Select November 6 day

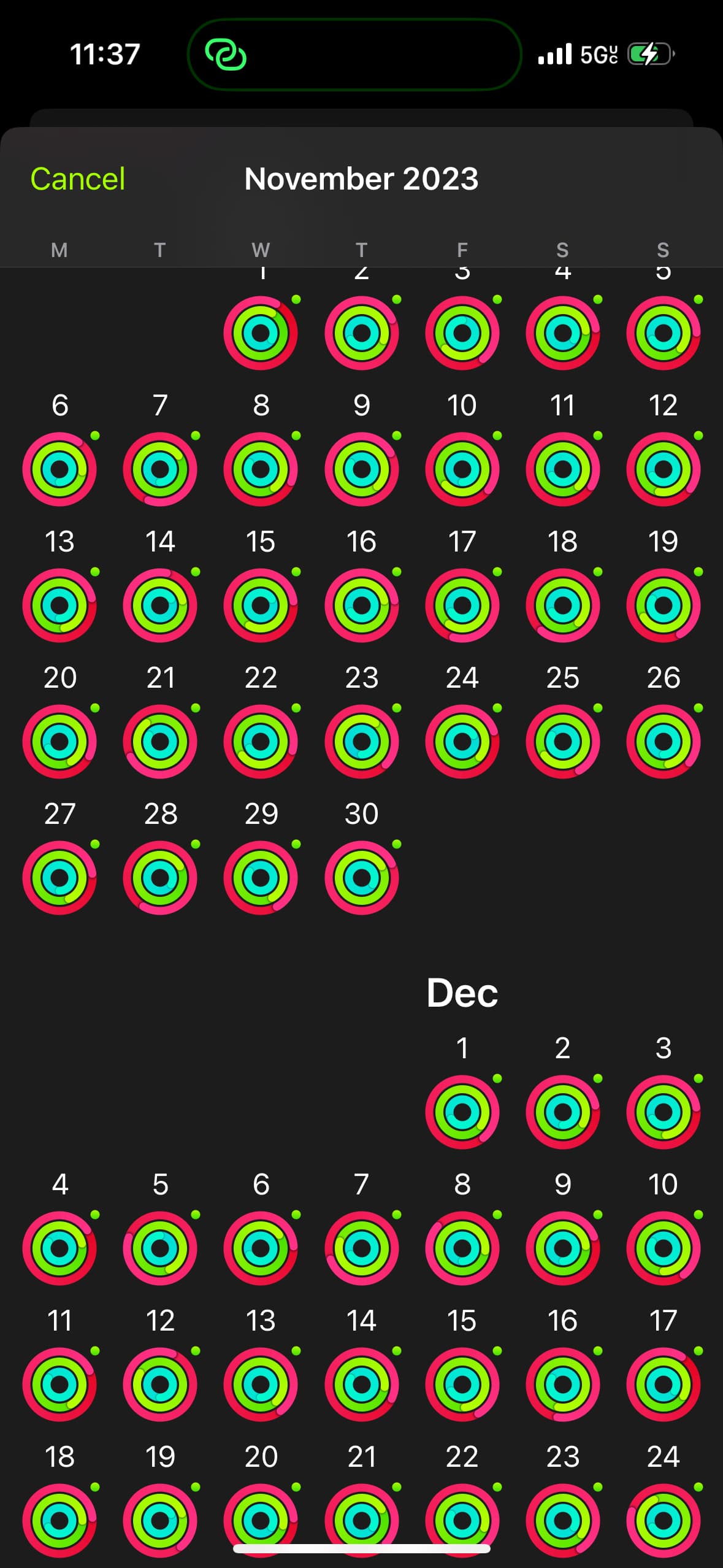tap(59, 469)
